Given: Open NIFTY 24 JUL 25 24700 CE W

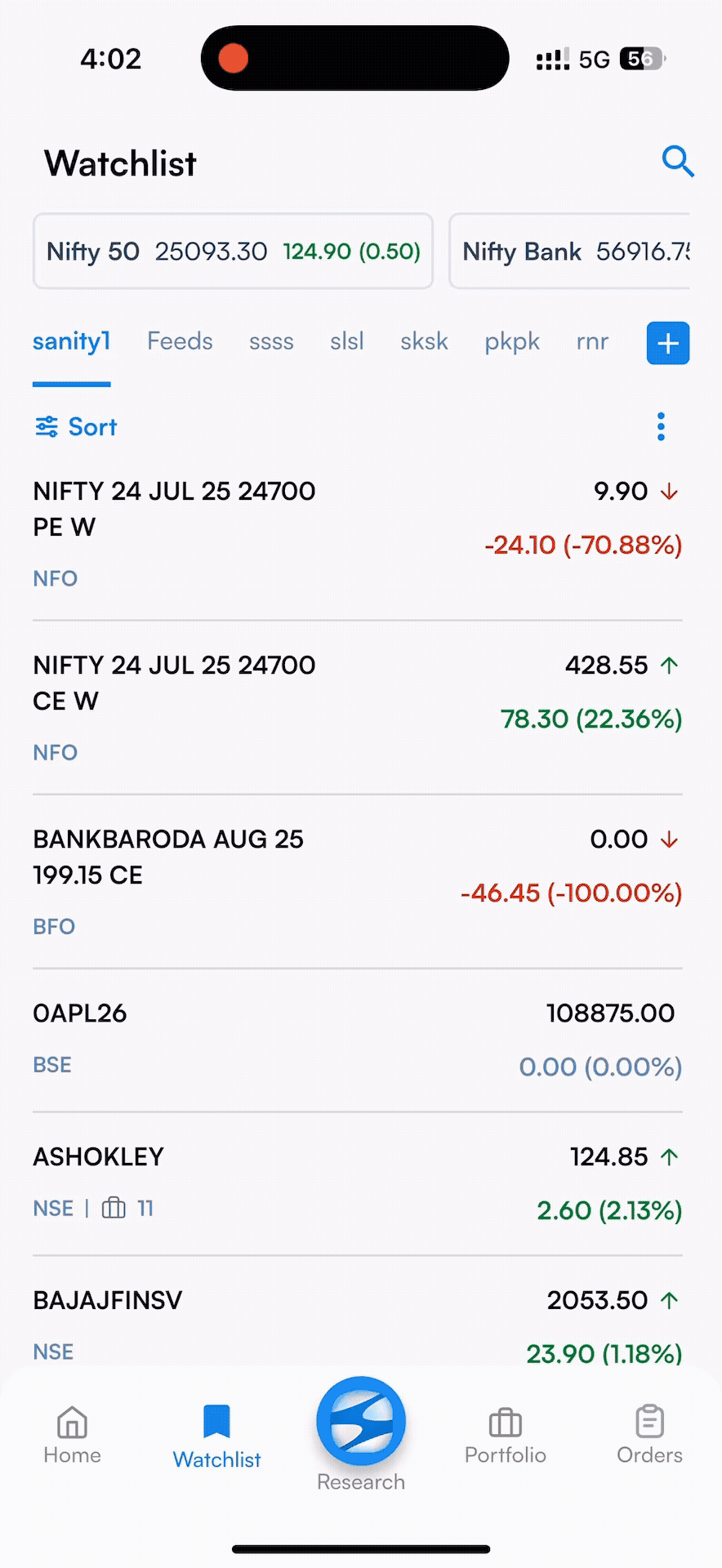Looking at the screenshot, I should tap(358, 708).
